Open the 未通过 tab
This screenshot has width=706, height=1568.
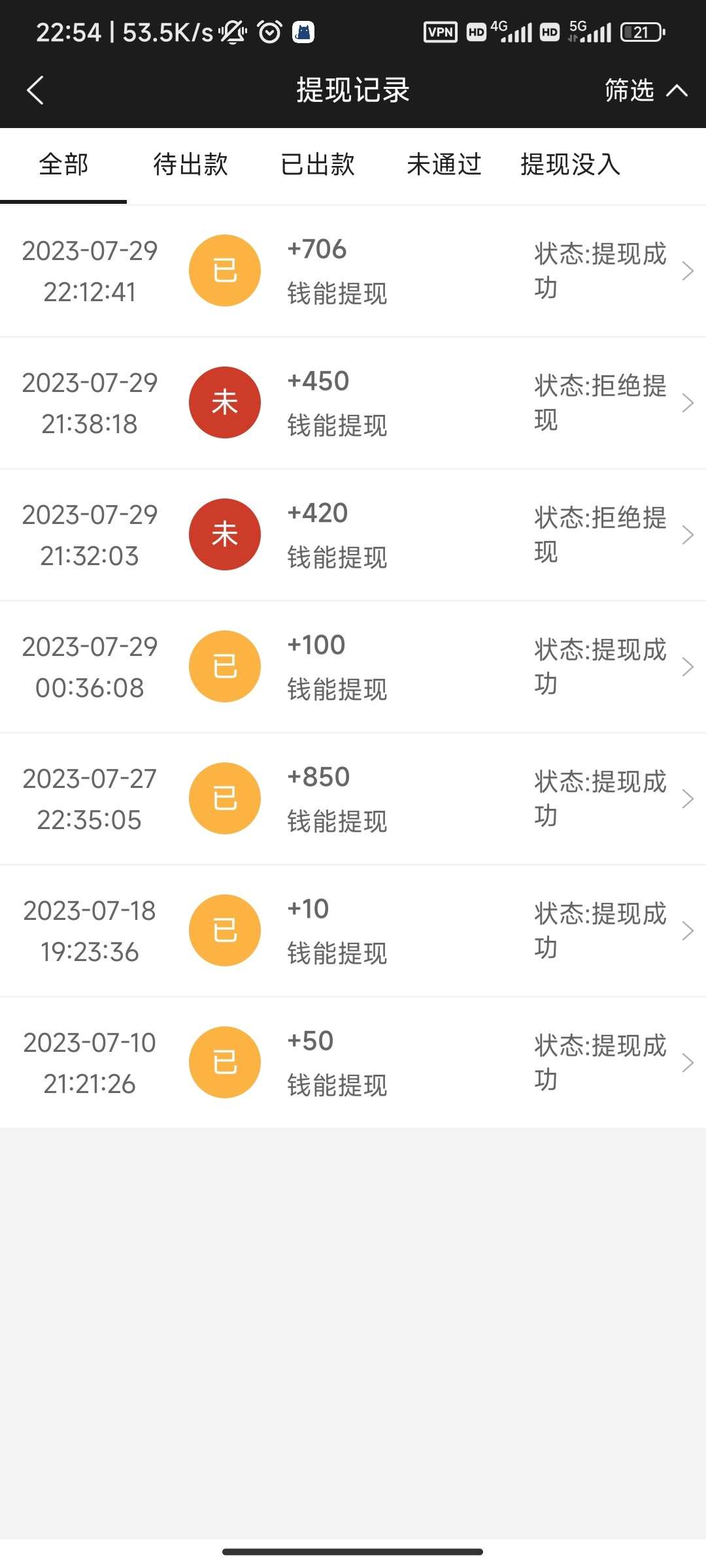click(444, 165)
